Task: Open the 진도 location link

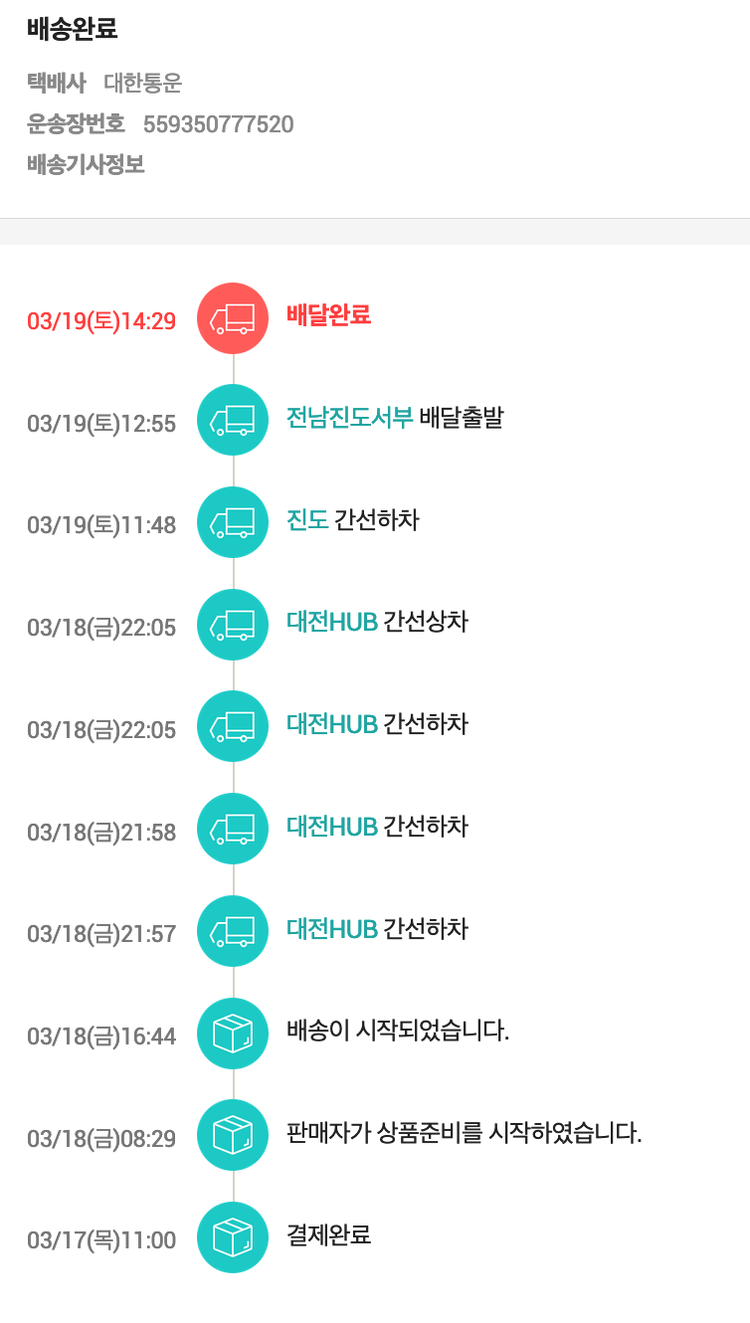Action: (x=307, y=521)
